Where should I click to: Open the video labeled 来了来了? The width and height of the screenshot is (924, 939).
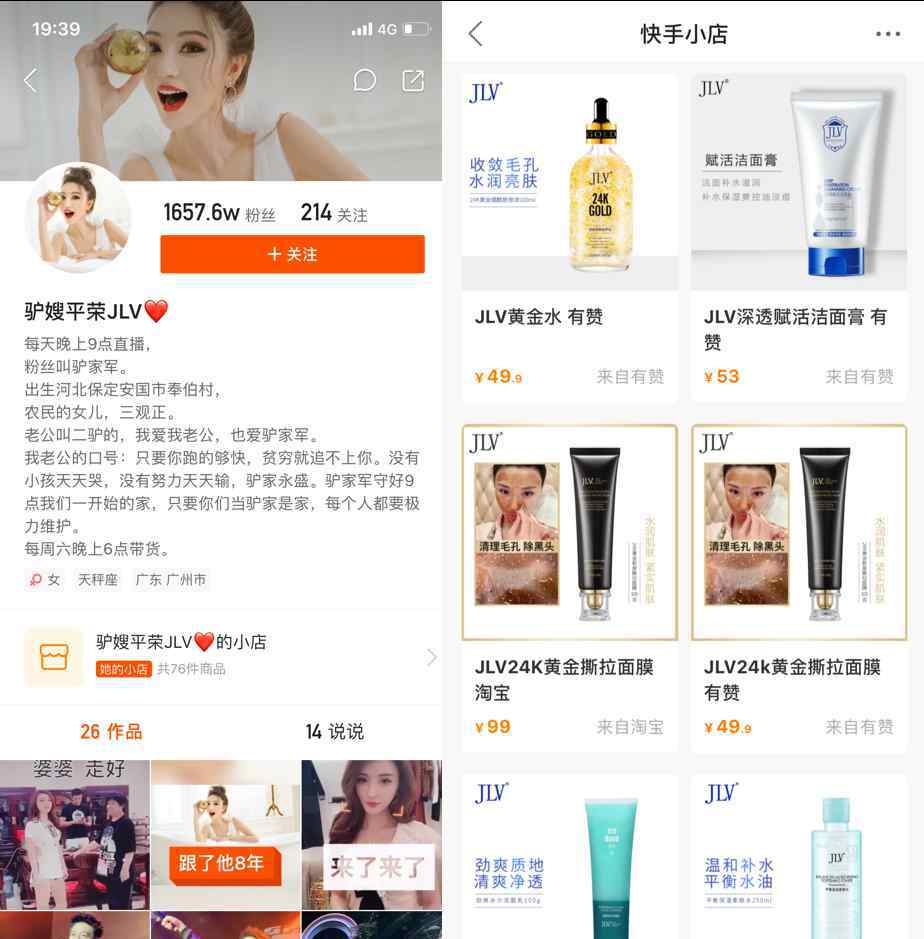pos(371,835)
